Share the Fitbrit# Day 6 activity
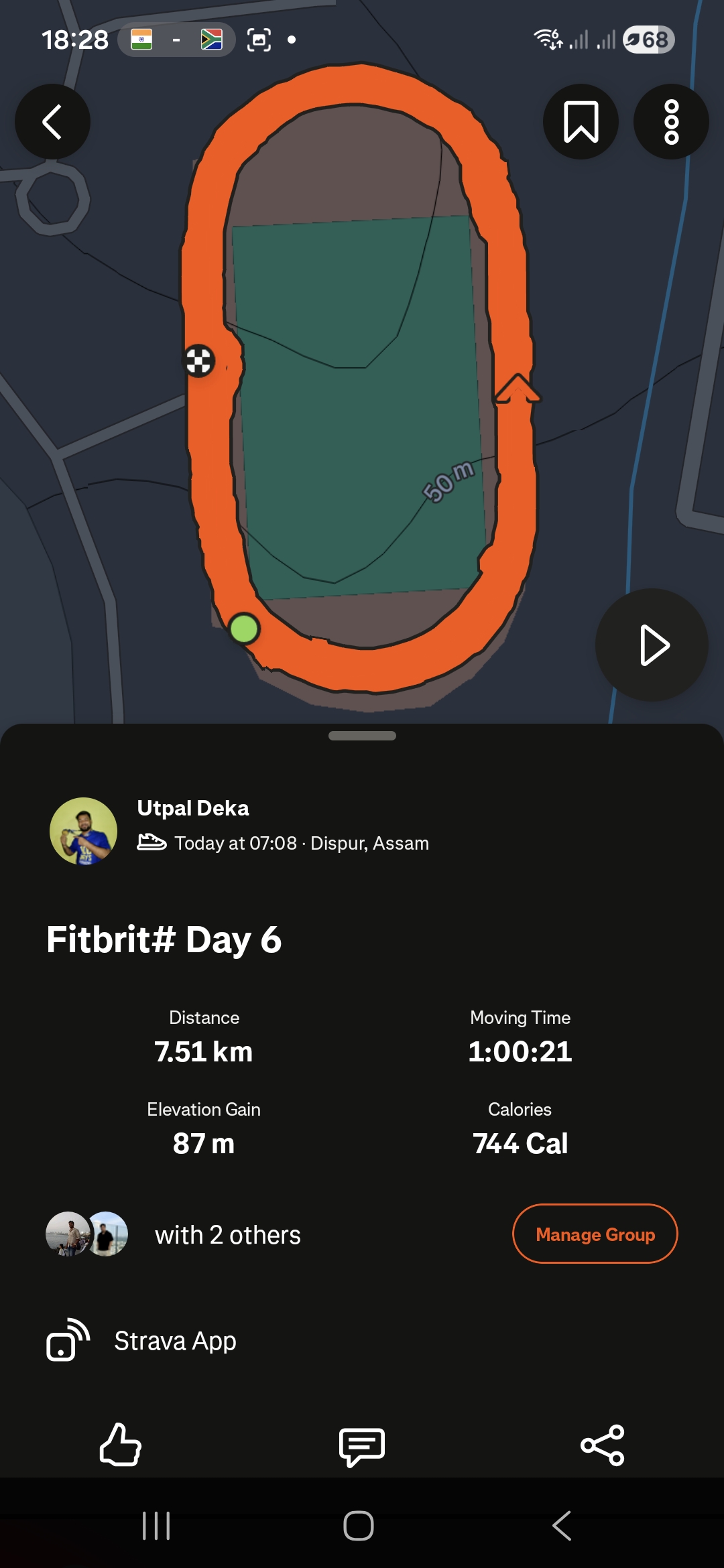724x1568 pixels. pyautogui.click(x=602, y=1445)
